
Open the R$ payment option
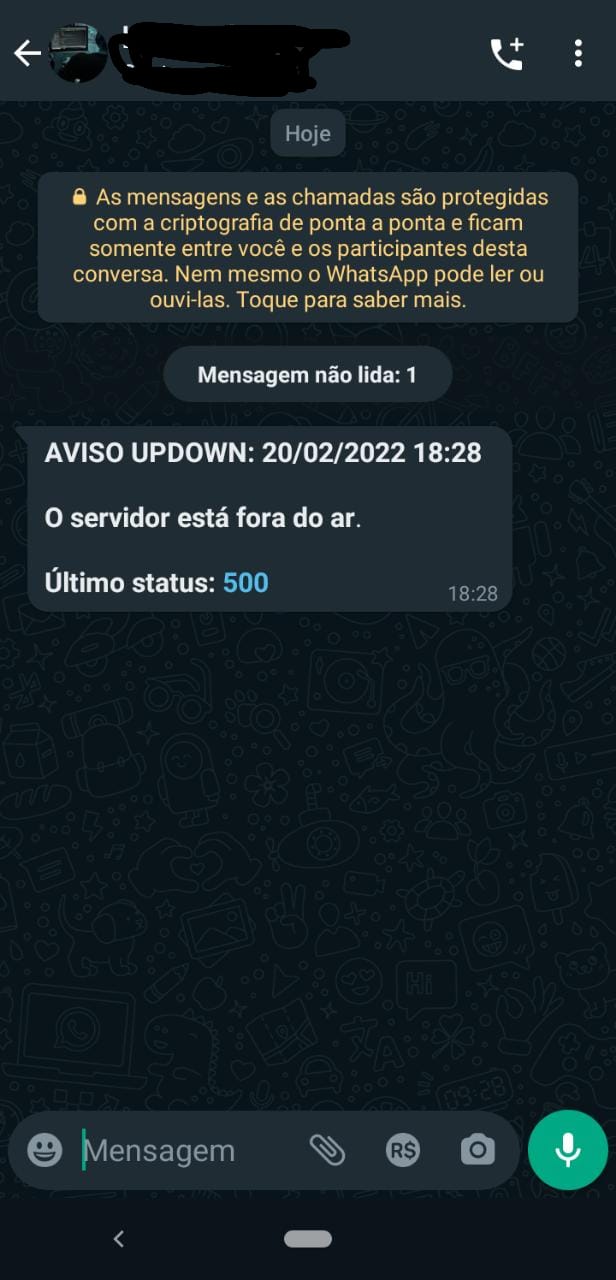[403, 1150]
